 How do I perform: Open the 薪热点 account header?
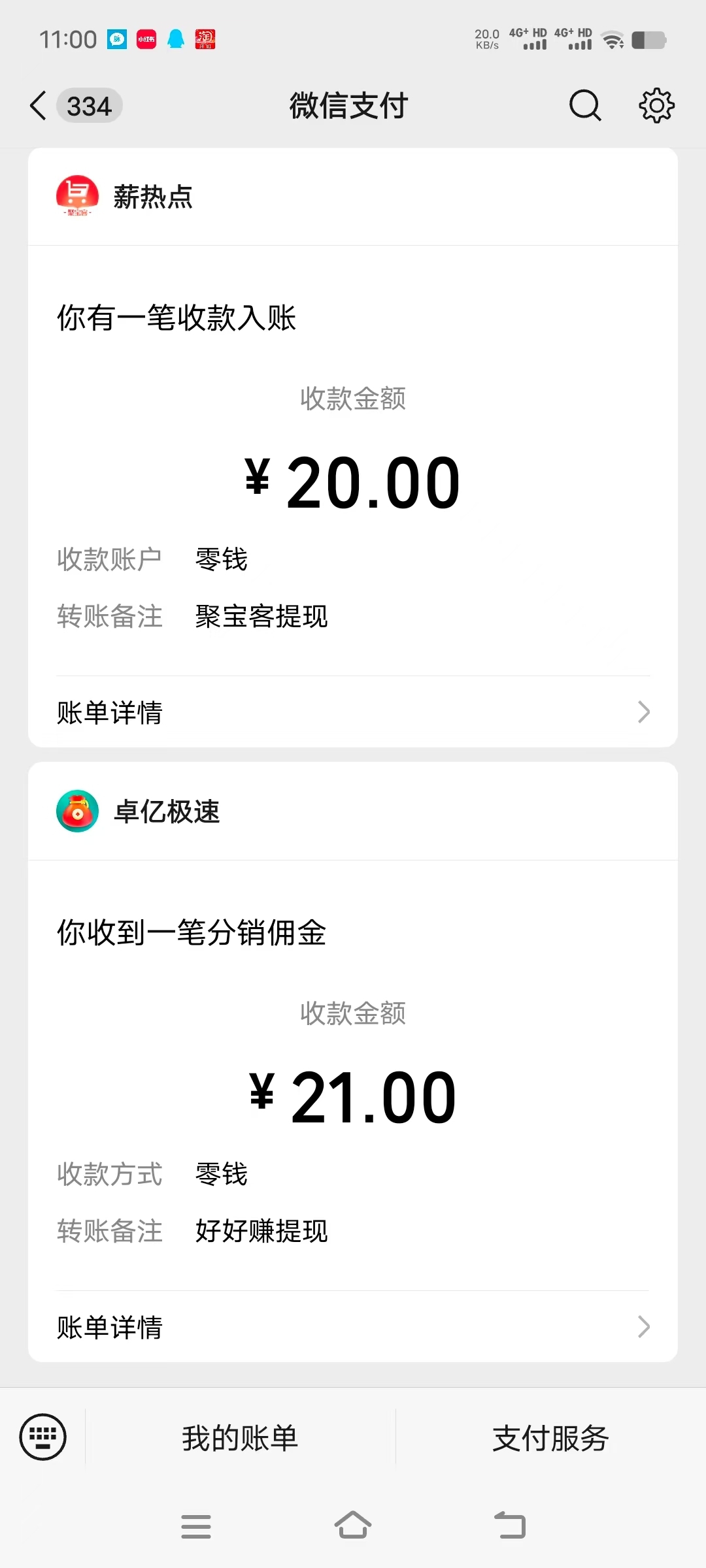pos(353,197)
